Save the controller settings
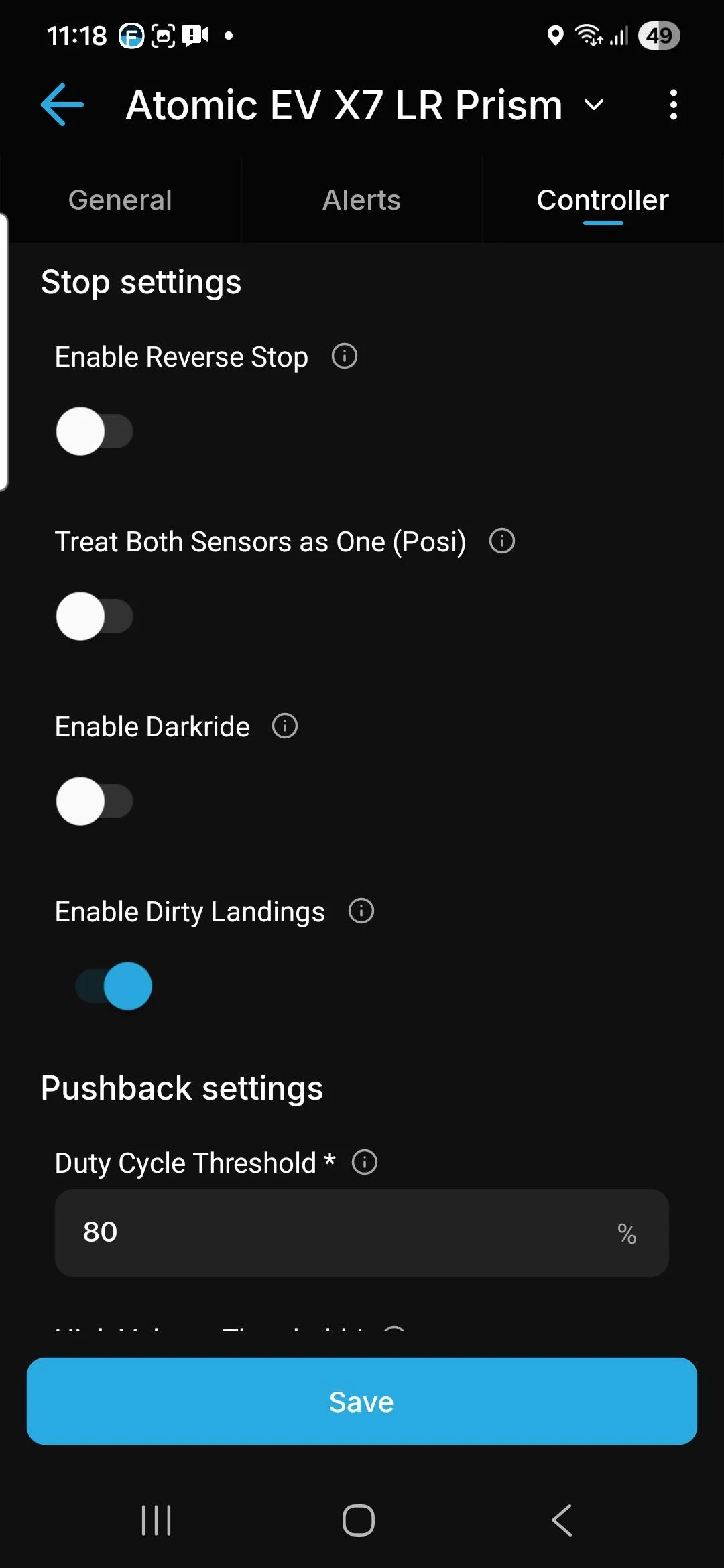This screenshot has width=724, height=1568. (x=362, y=1401)
